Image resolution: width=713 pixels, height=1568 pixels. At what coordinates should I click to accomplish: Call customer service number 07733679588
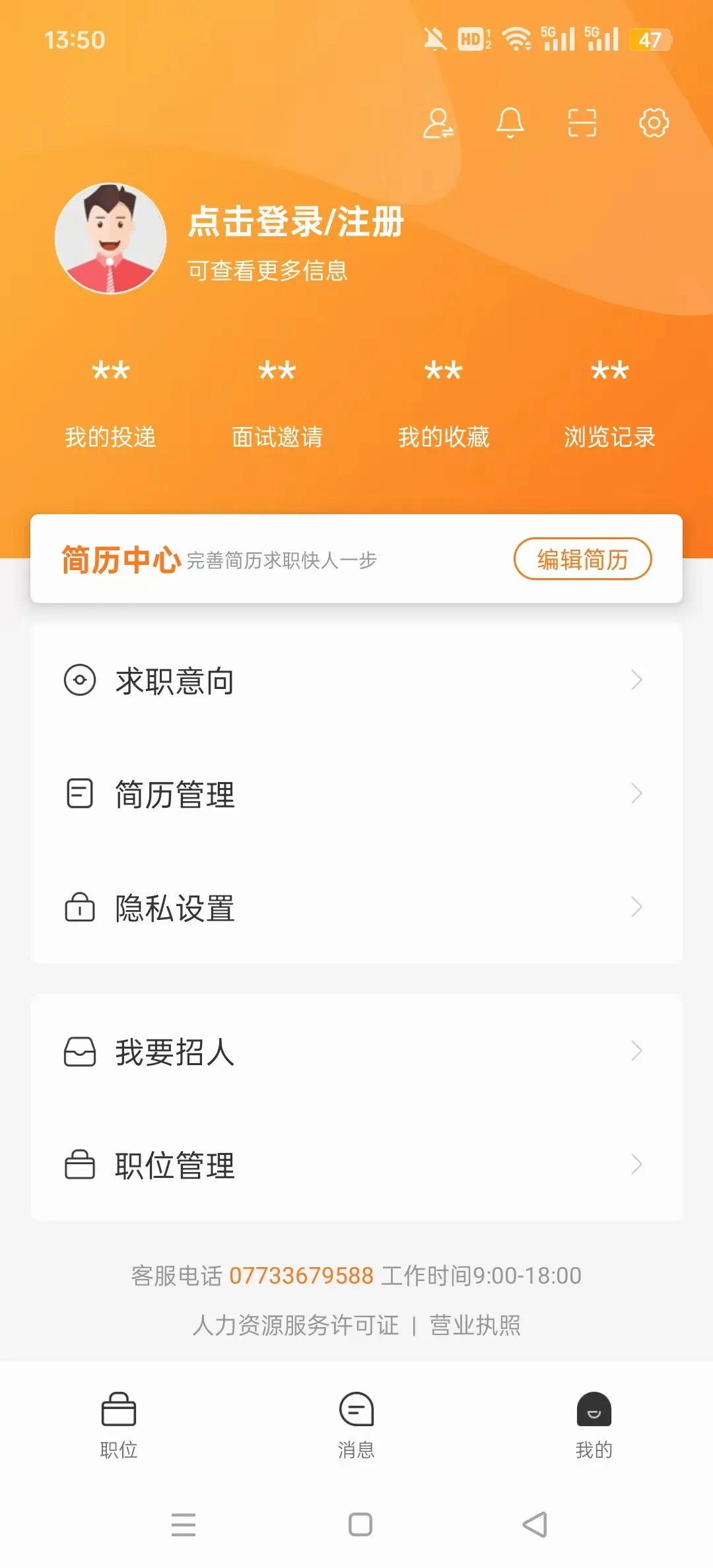click(x=302, y=1276)
